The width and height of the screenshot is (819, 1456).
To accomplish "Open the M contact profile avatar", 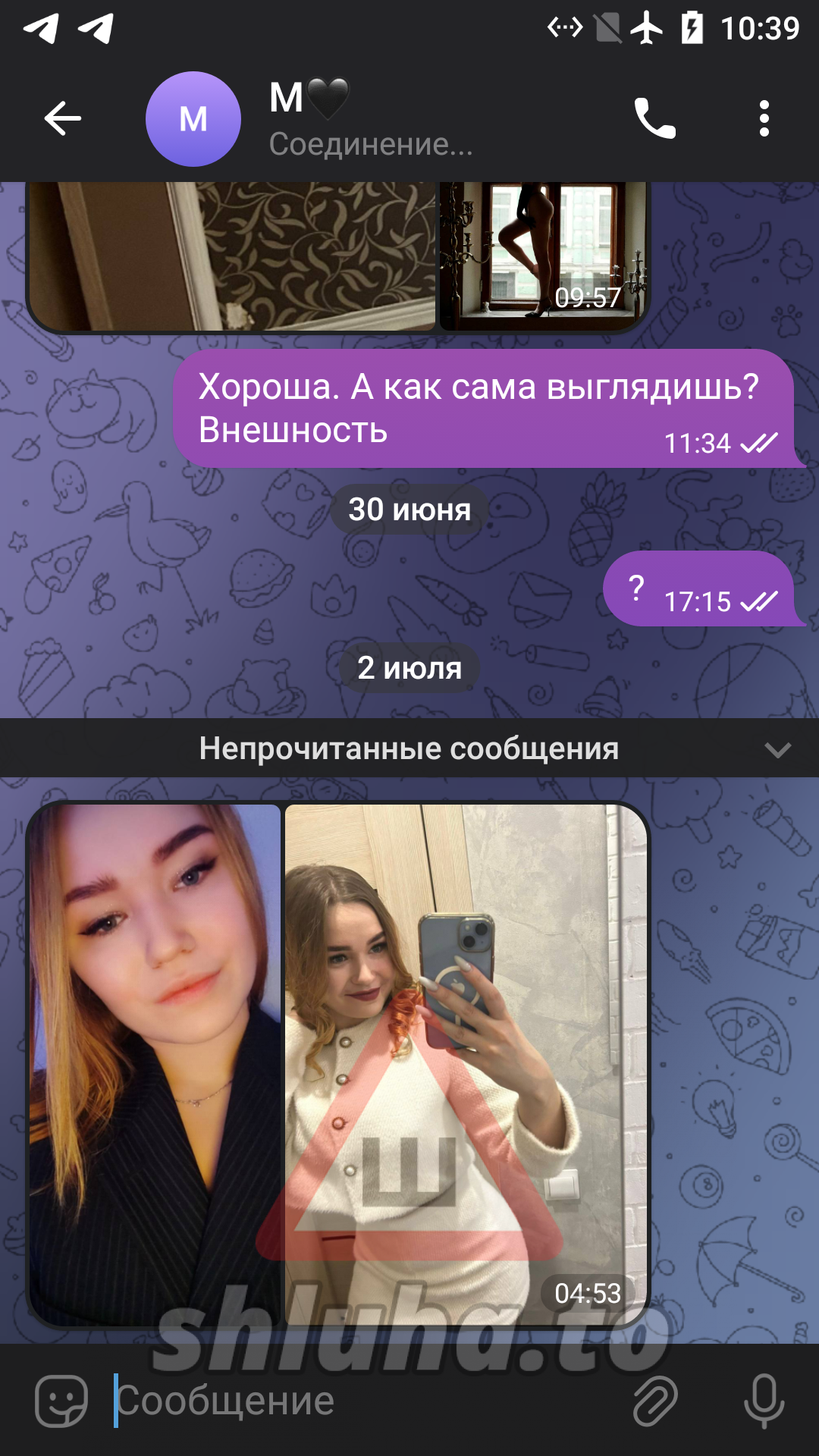I will point(193,119).
